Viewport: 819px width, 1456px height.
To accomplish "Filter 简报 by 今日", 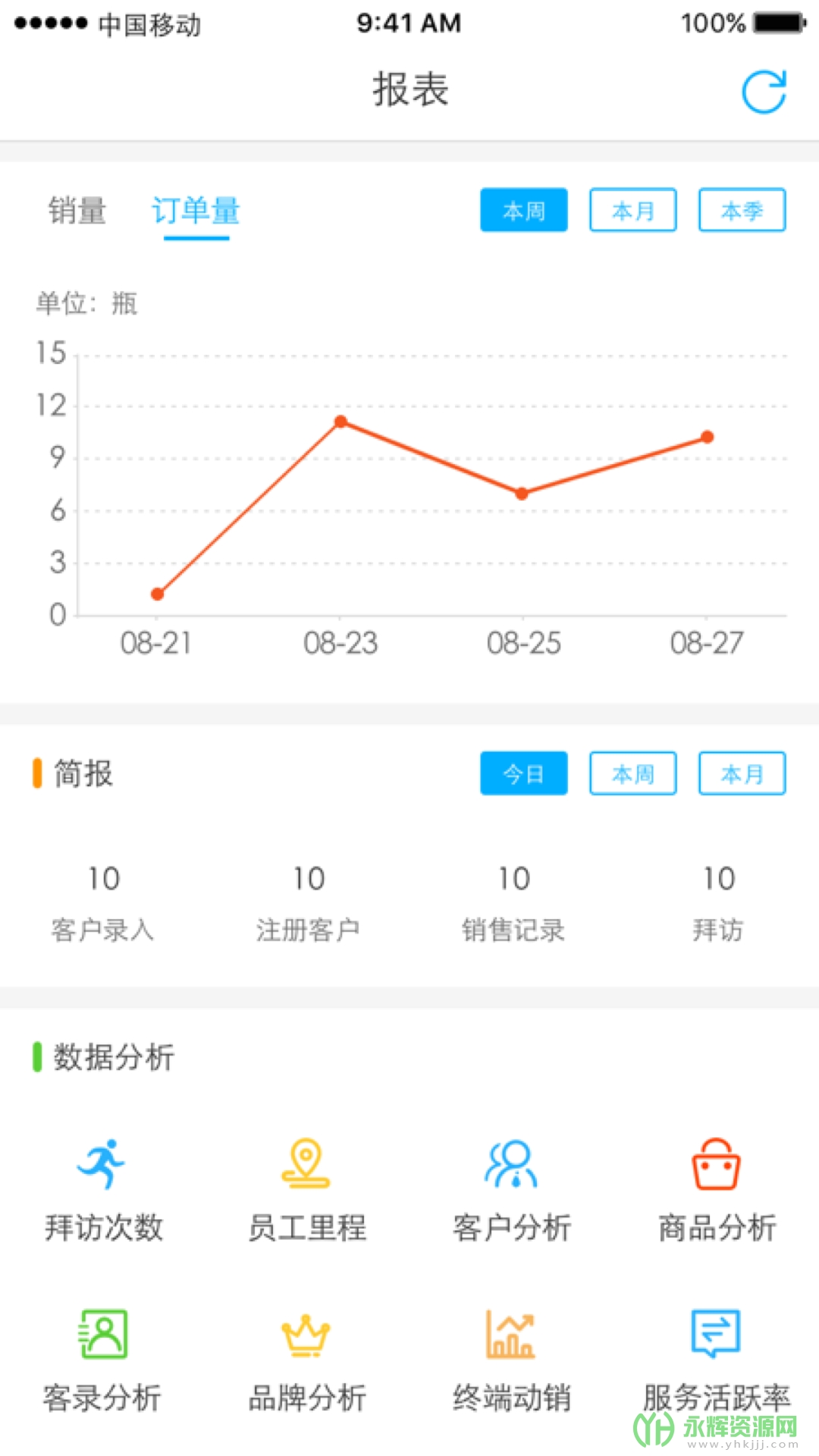I will [524, 773].
